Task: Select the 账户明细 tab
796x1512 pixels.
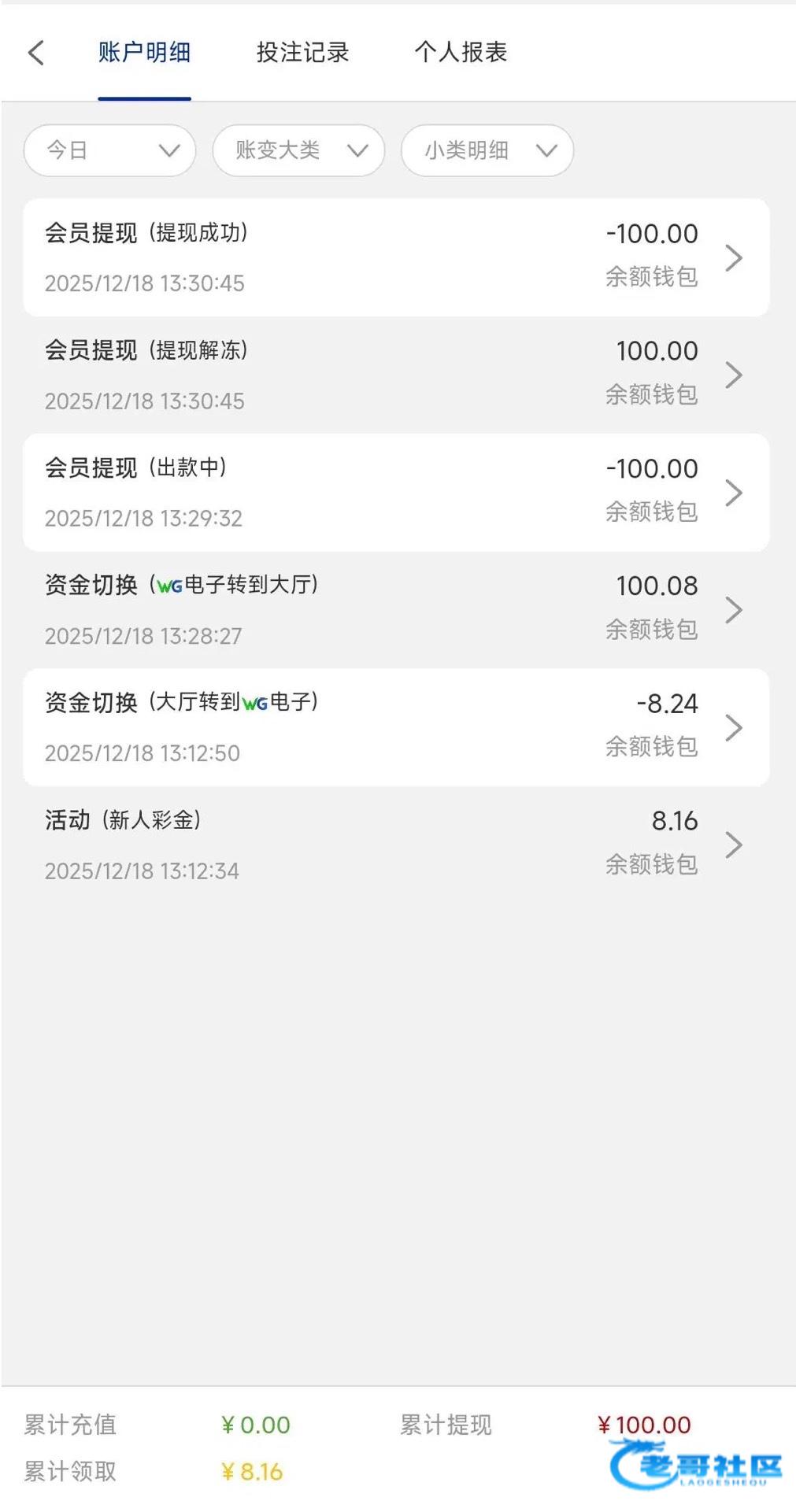Action: [144, 53]
